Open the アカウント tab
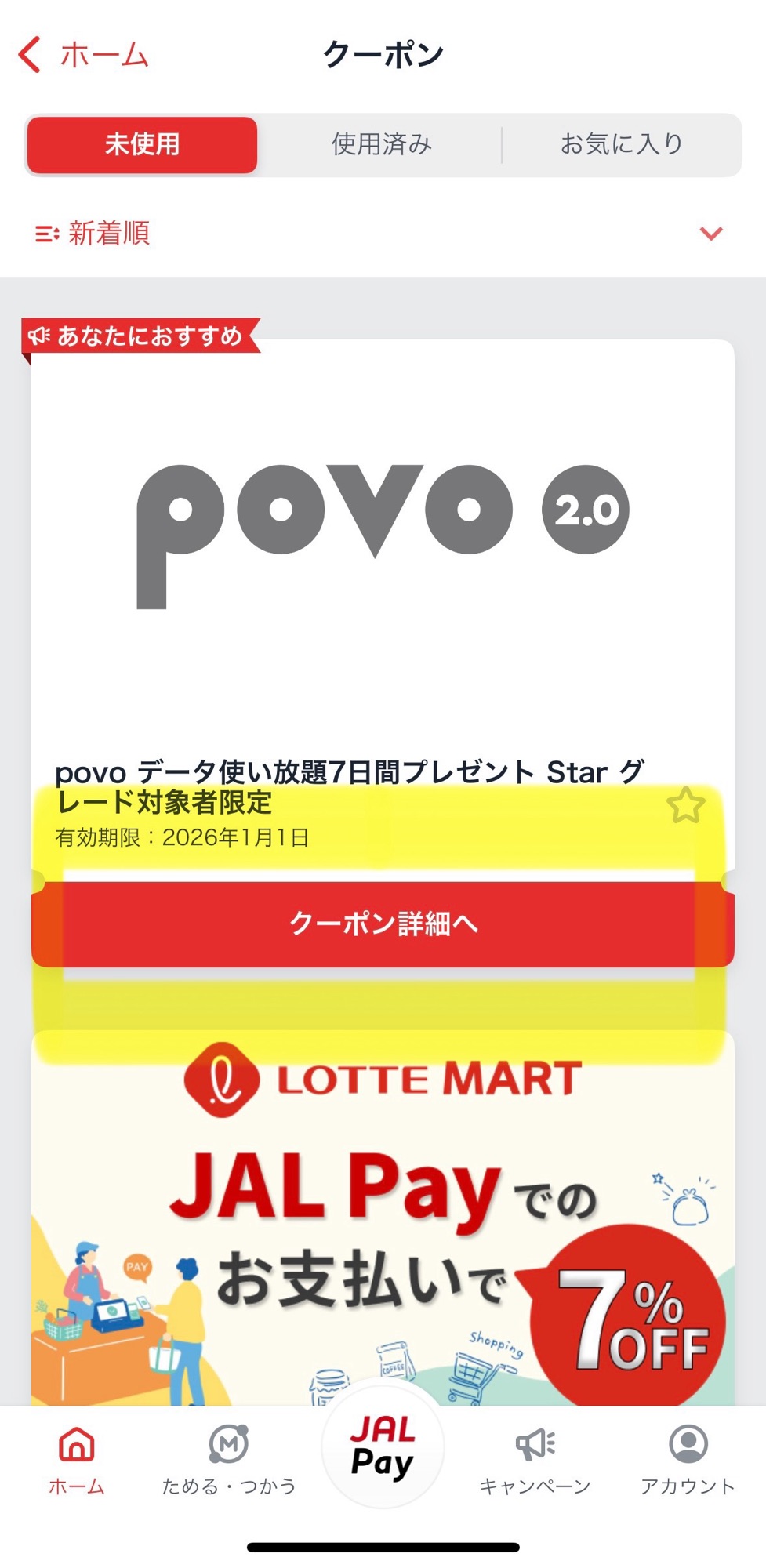Screen dimensions: 766x1568 [688, 1460]
